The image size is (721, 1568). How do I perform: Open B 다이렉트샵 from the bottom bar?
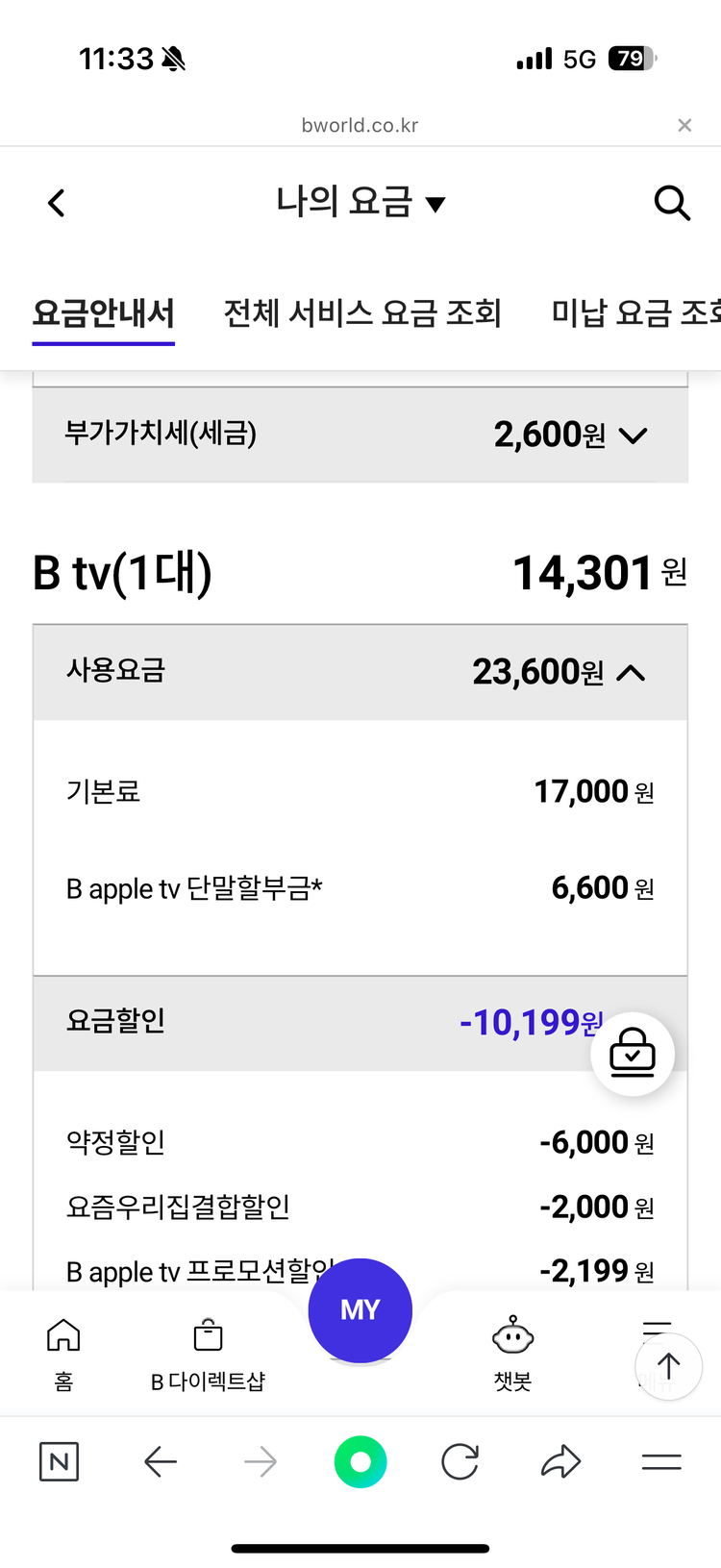point(208,1346)
